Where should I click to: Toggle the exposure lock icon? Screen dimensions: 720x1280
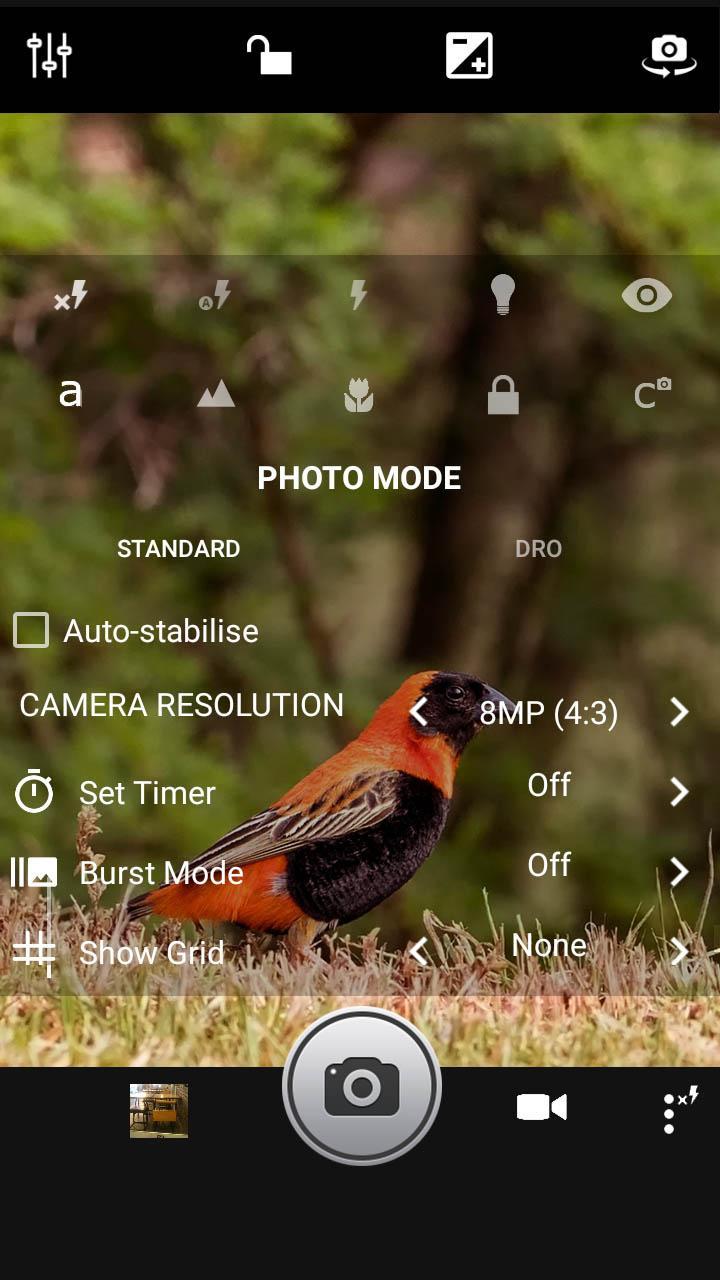point(269,56)
